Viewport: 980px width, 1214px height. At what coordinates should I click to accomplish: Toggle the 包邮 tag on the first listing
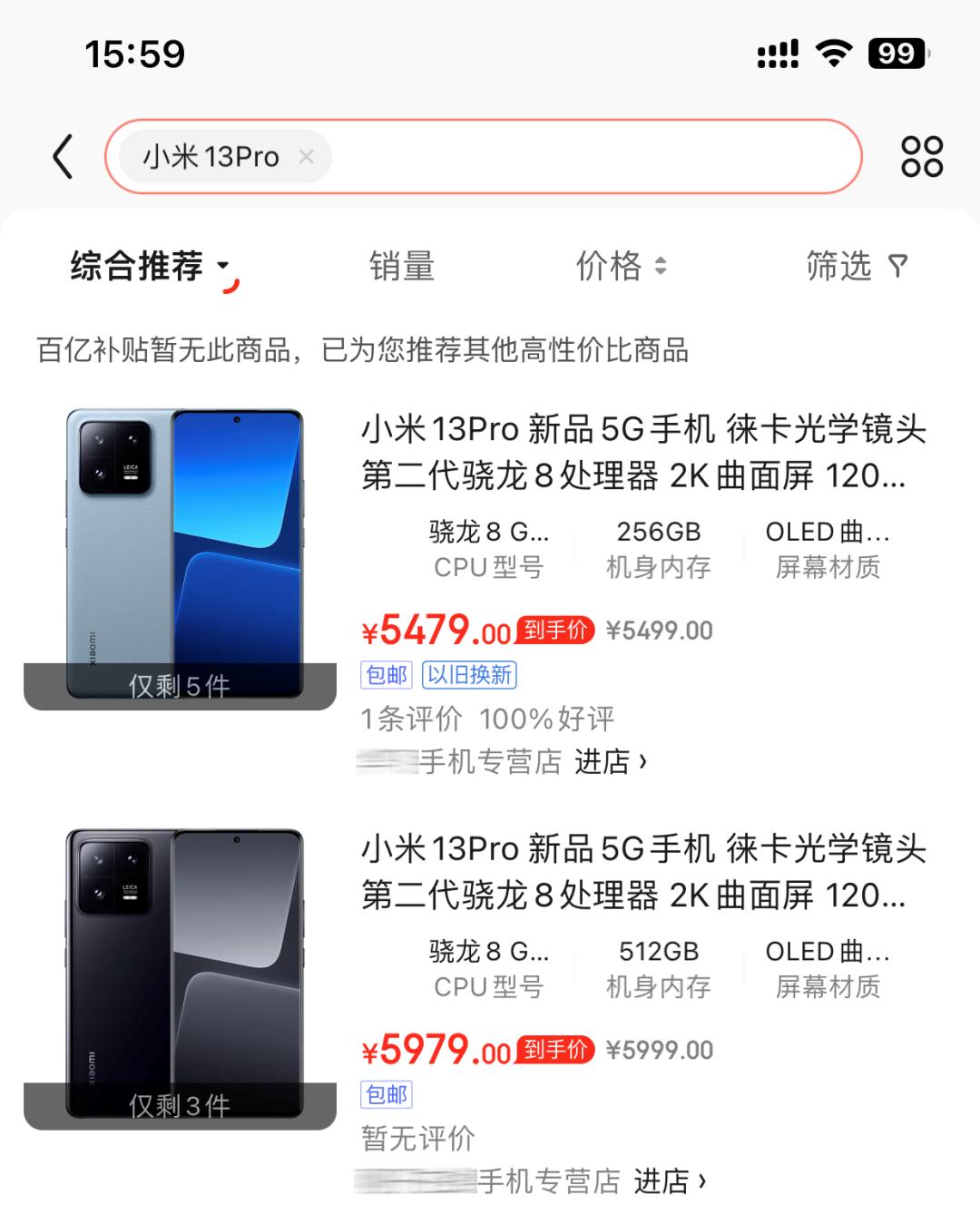tap(386, 675)
